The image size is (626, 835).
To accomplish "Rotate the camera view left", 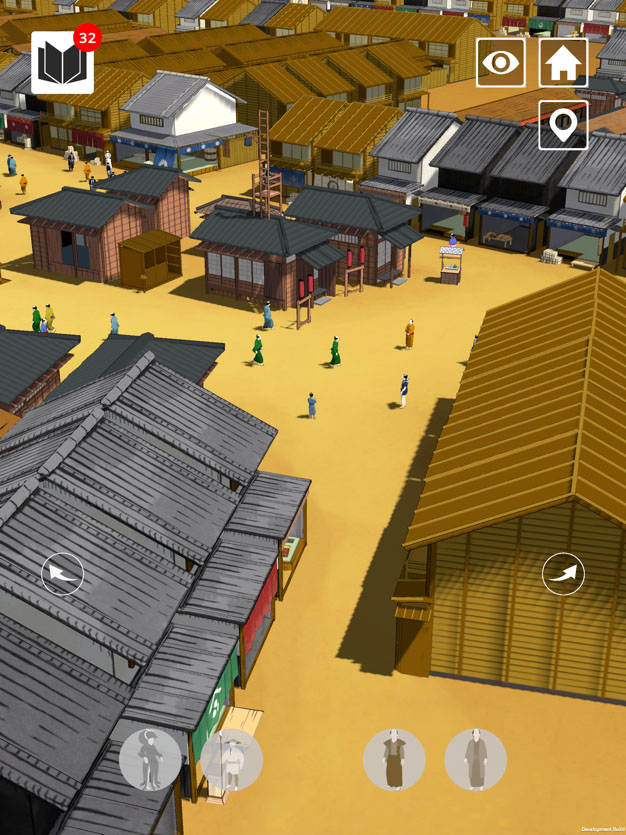I will (x=62, y=574).
